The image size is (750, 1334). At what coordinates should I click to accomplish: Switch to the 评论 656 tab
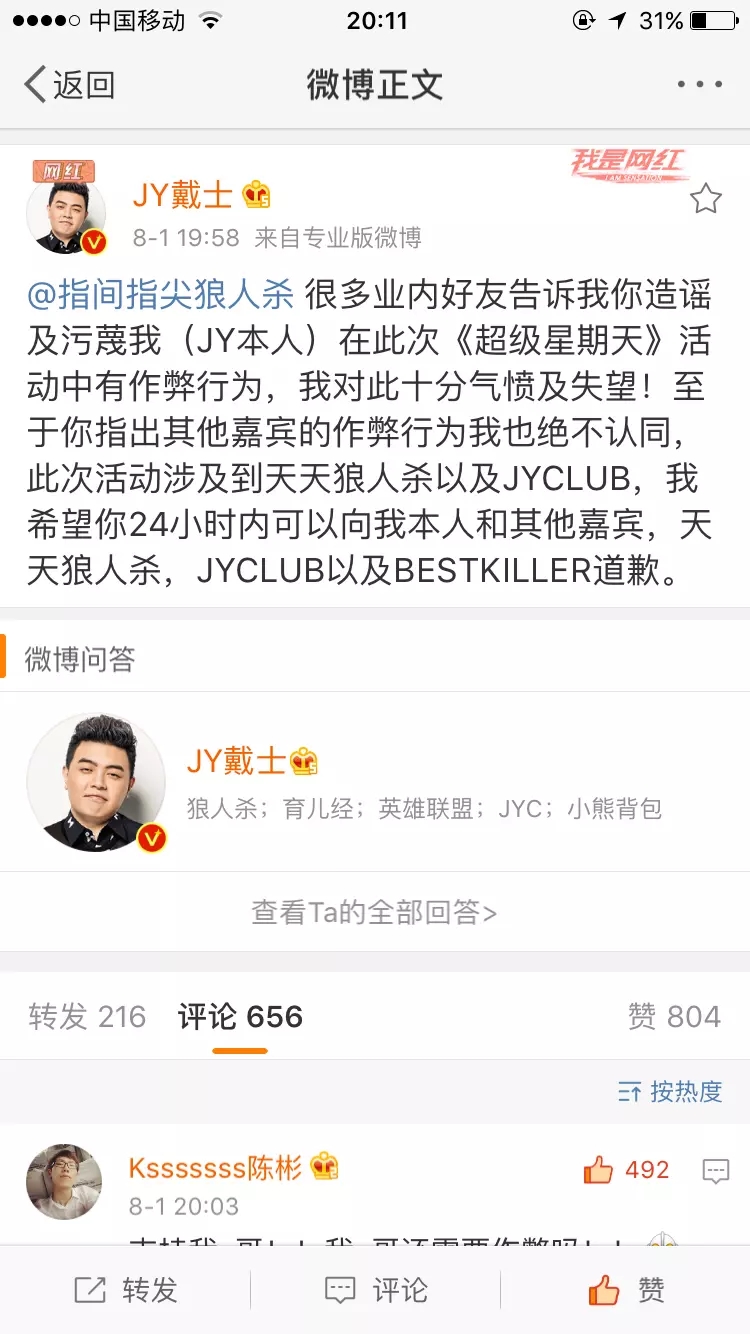(x=239, y=1017)
